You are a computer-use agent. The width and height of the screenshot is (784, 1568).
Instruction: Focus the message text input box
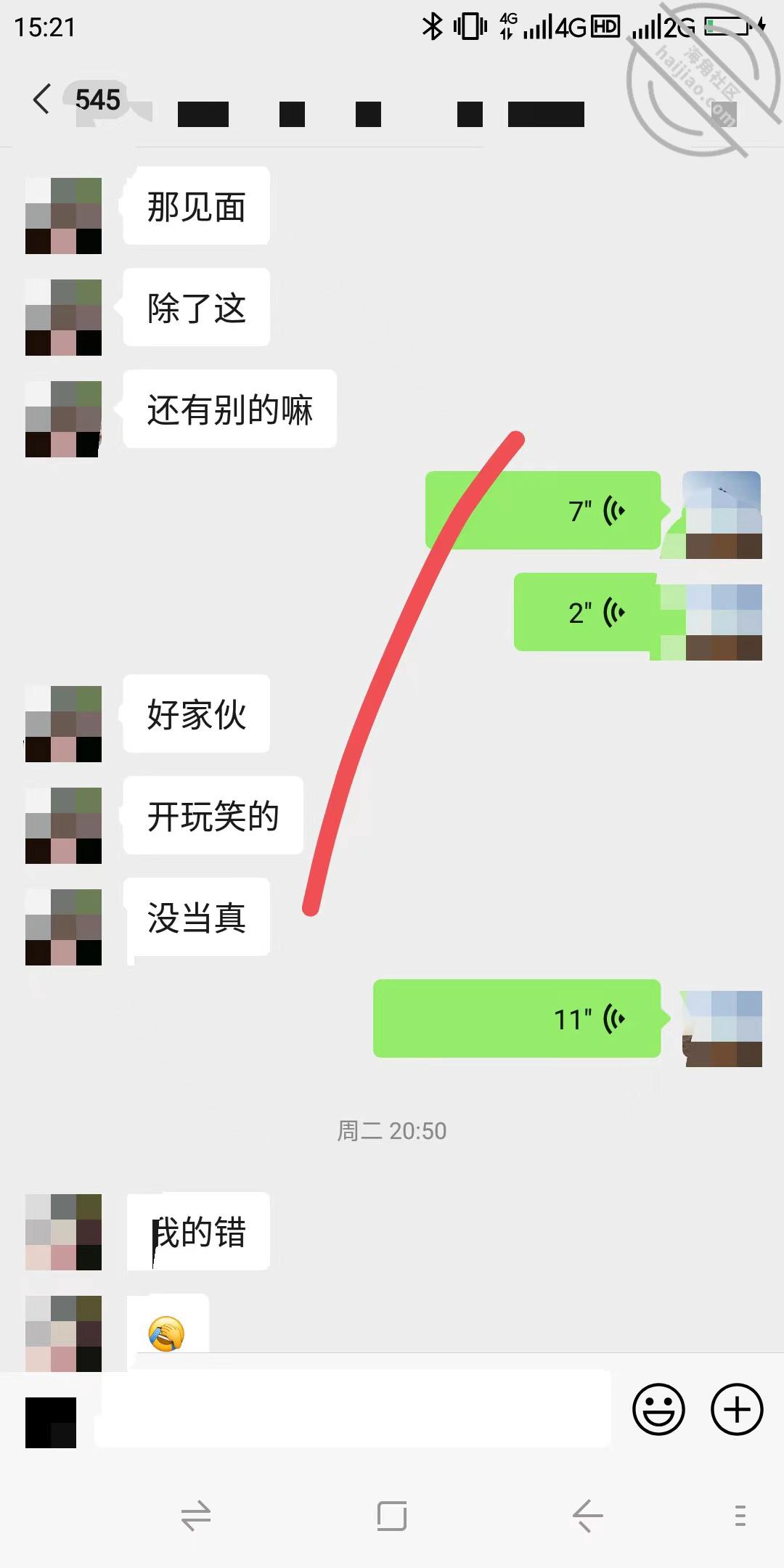[x=354, y=1410]
